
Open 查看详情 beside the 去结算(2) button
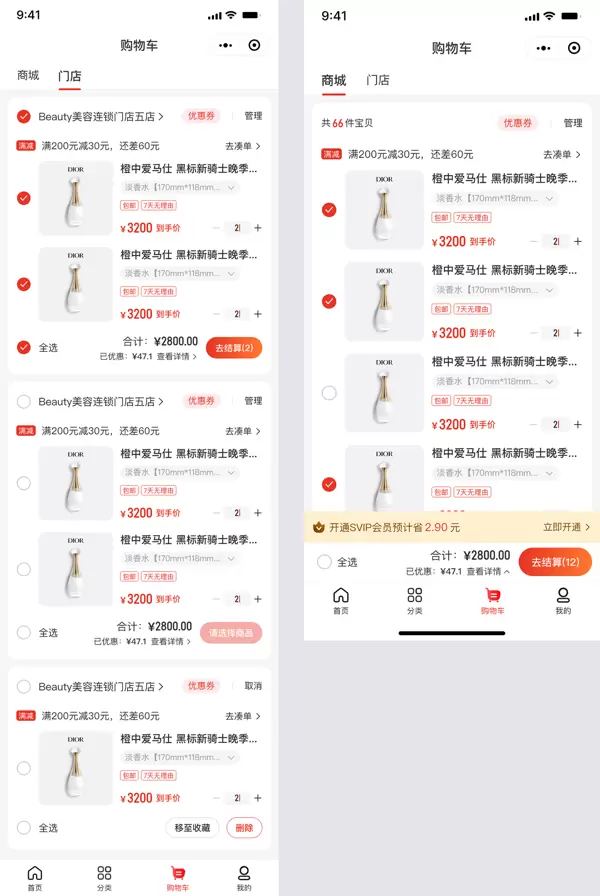point(176,357)
